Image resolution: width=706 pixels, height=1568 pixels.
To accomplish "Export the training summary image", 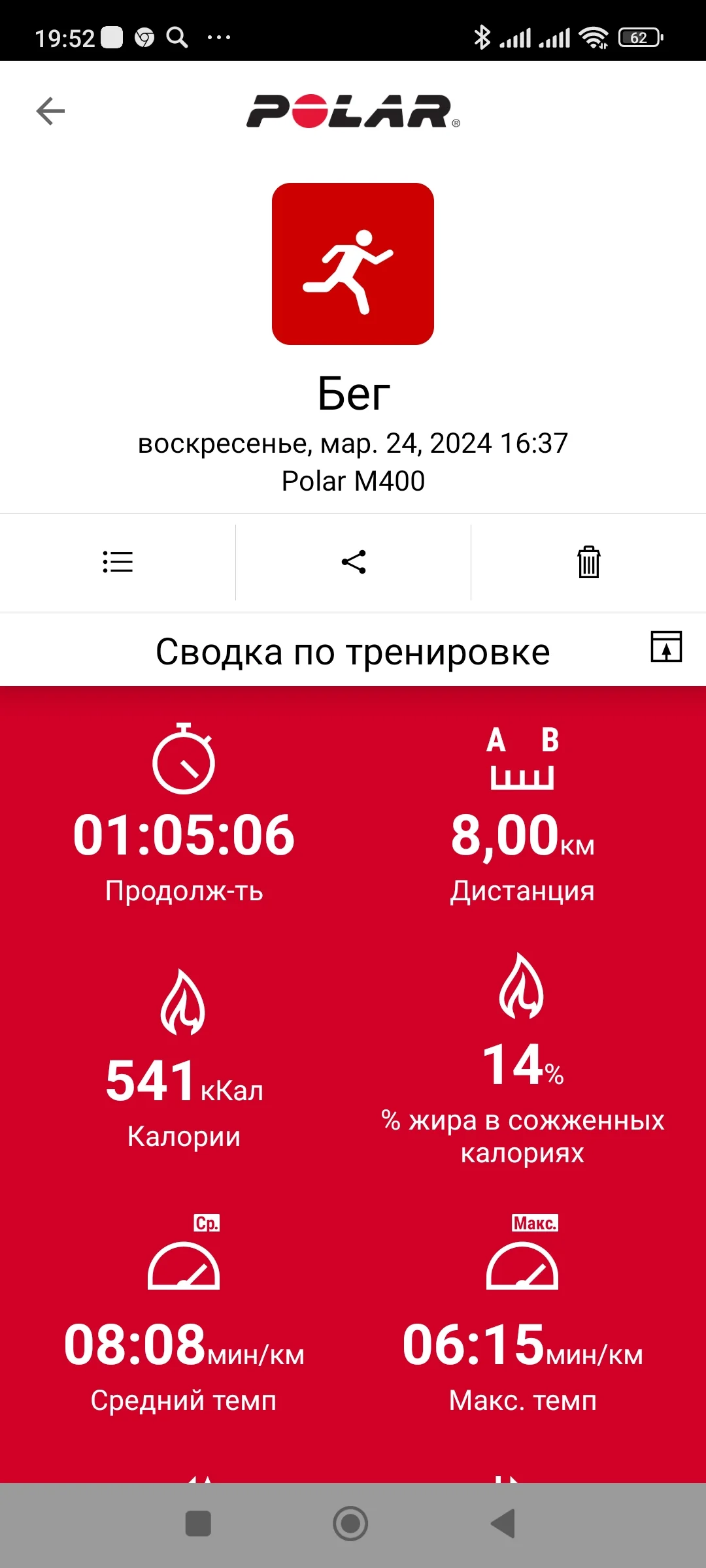I will click(666, 647).
